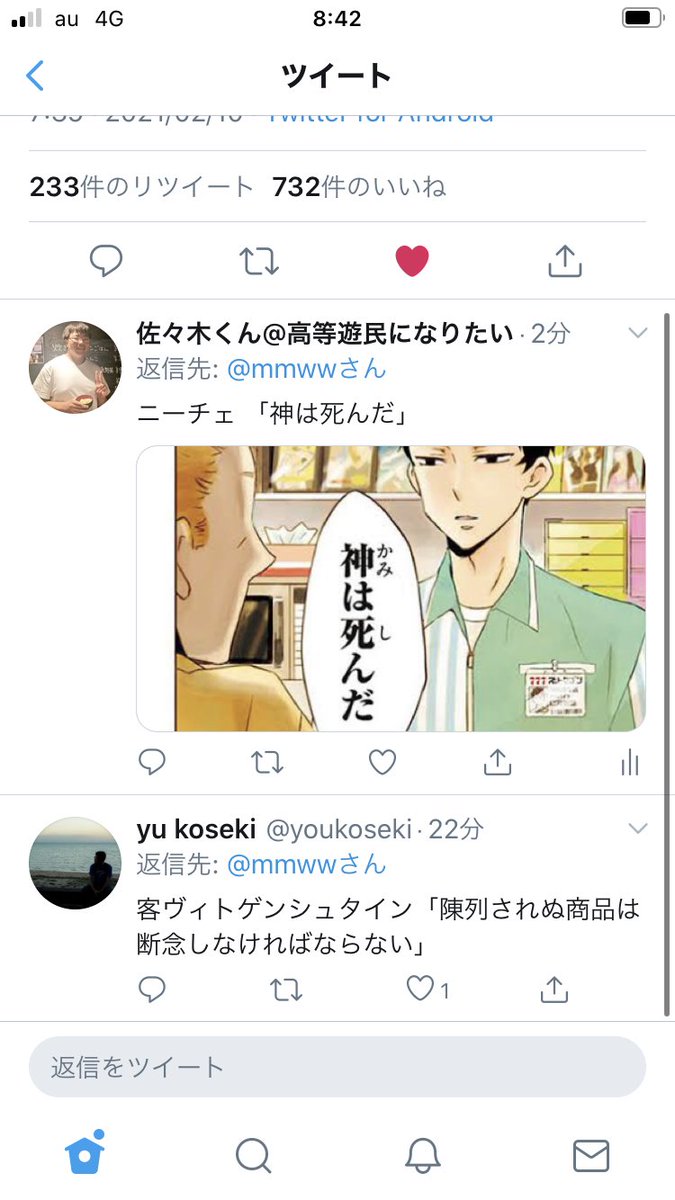
Task: Go back using the top-left arrow
Action: pos(35,75)
